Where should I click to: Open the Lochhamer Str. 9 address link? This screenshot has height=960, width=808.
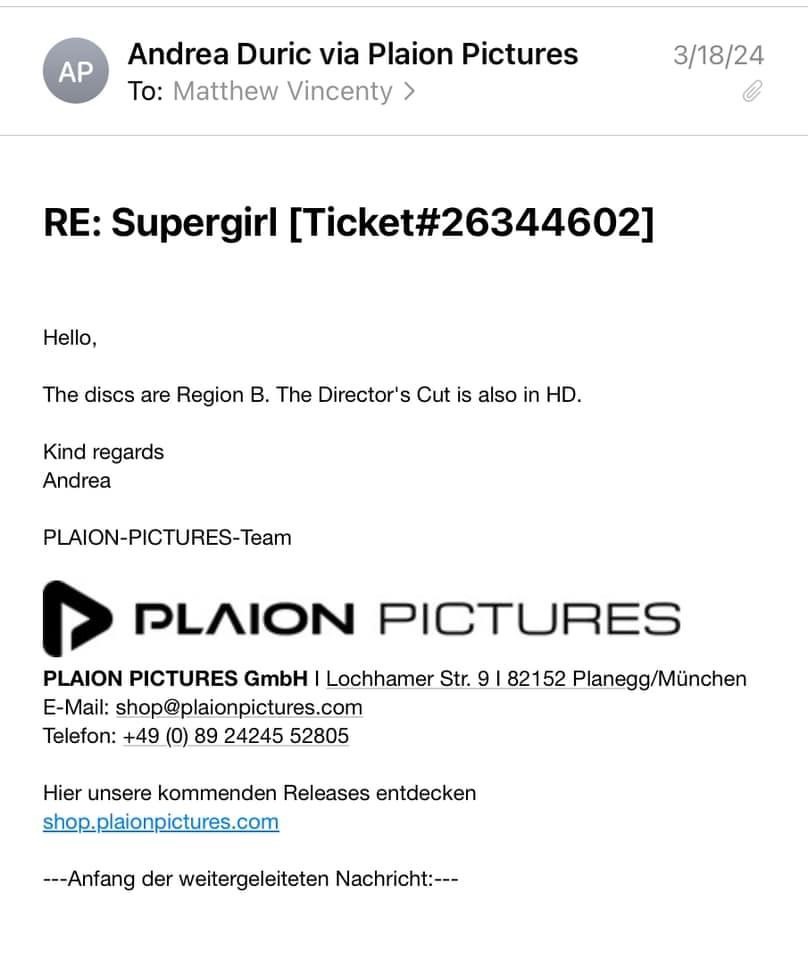pyautogui.click(x=536, y=679)
